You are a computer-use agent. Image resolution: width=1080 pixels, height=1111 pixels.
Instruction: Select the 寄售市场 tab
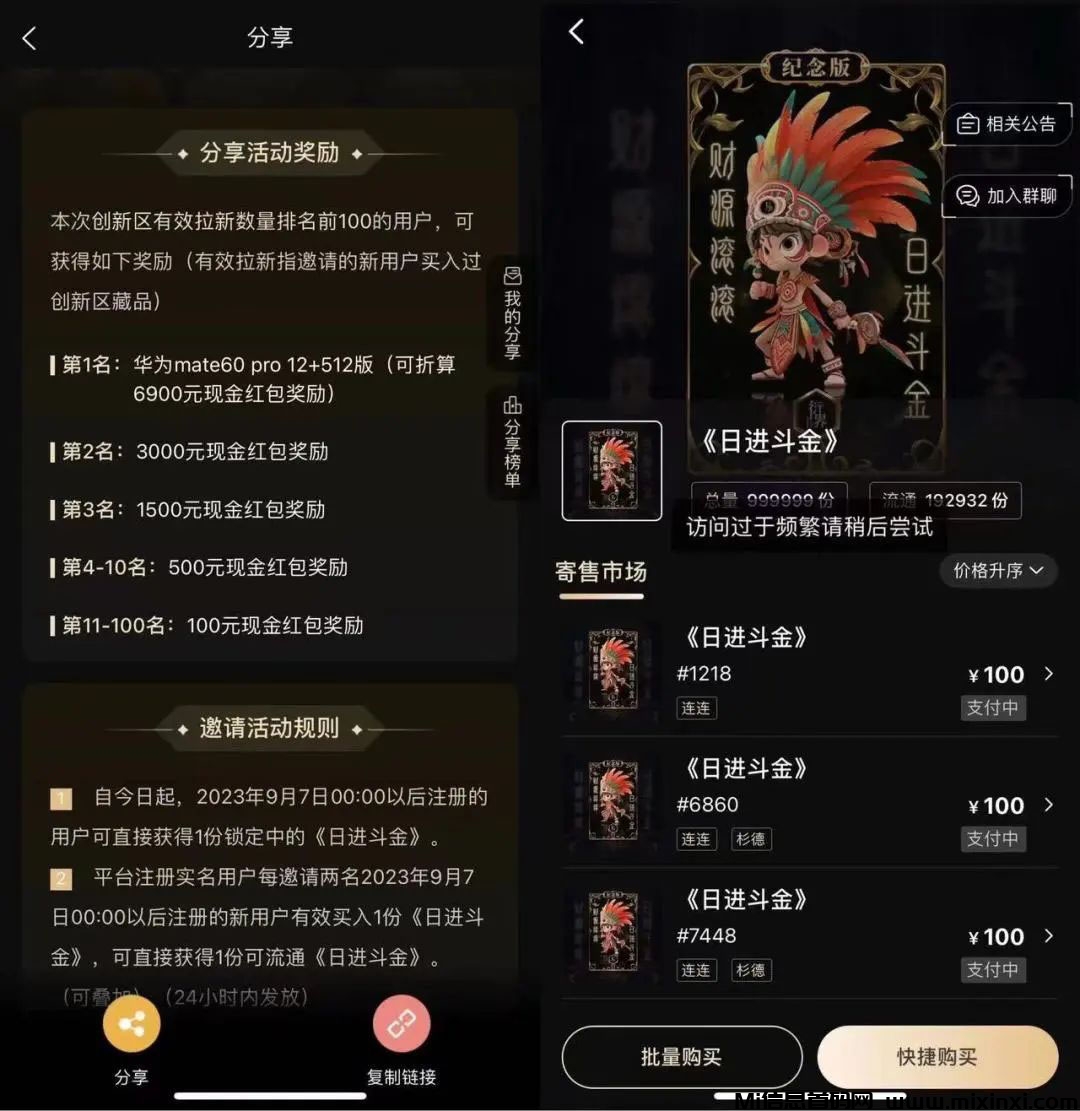tap(601, 573)
